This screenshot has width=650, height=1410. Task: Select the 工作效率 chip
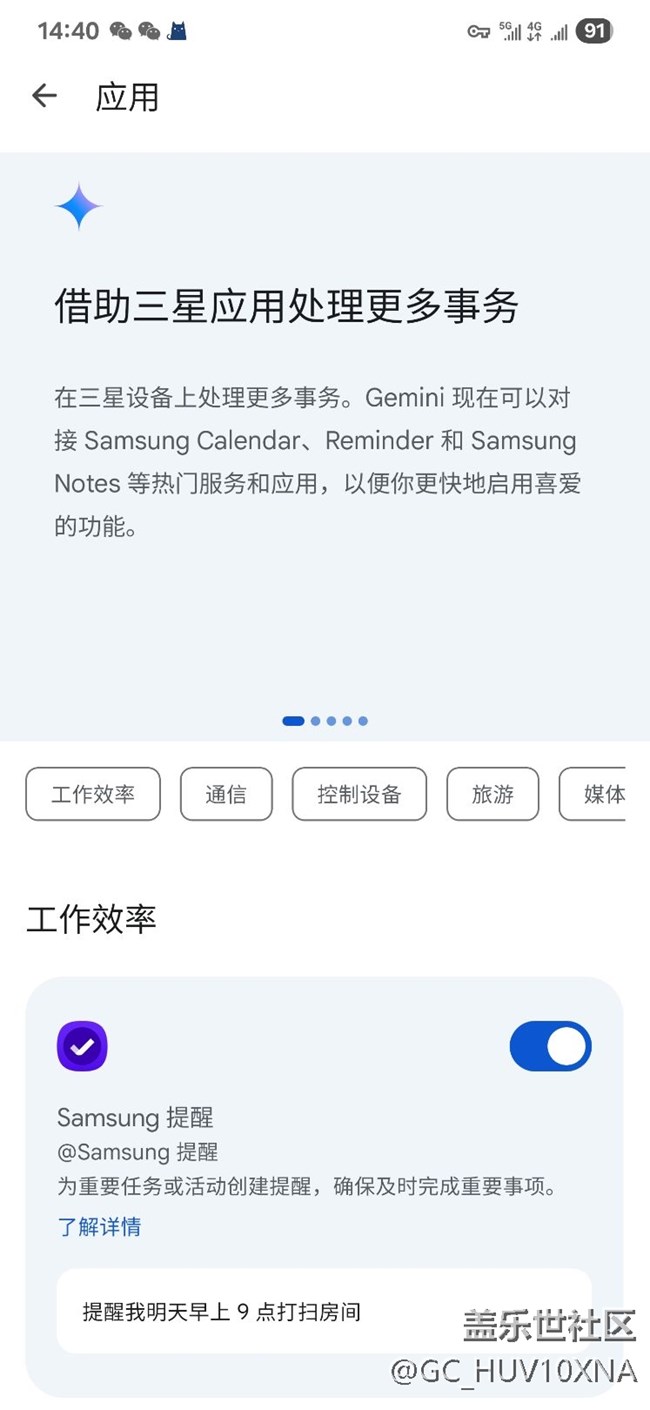pyautogui.click(x=93, y=794)
